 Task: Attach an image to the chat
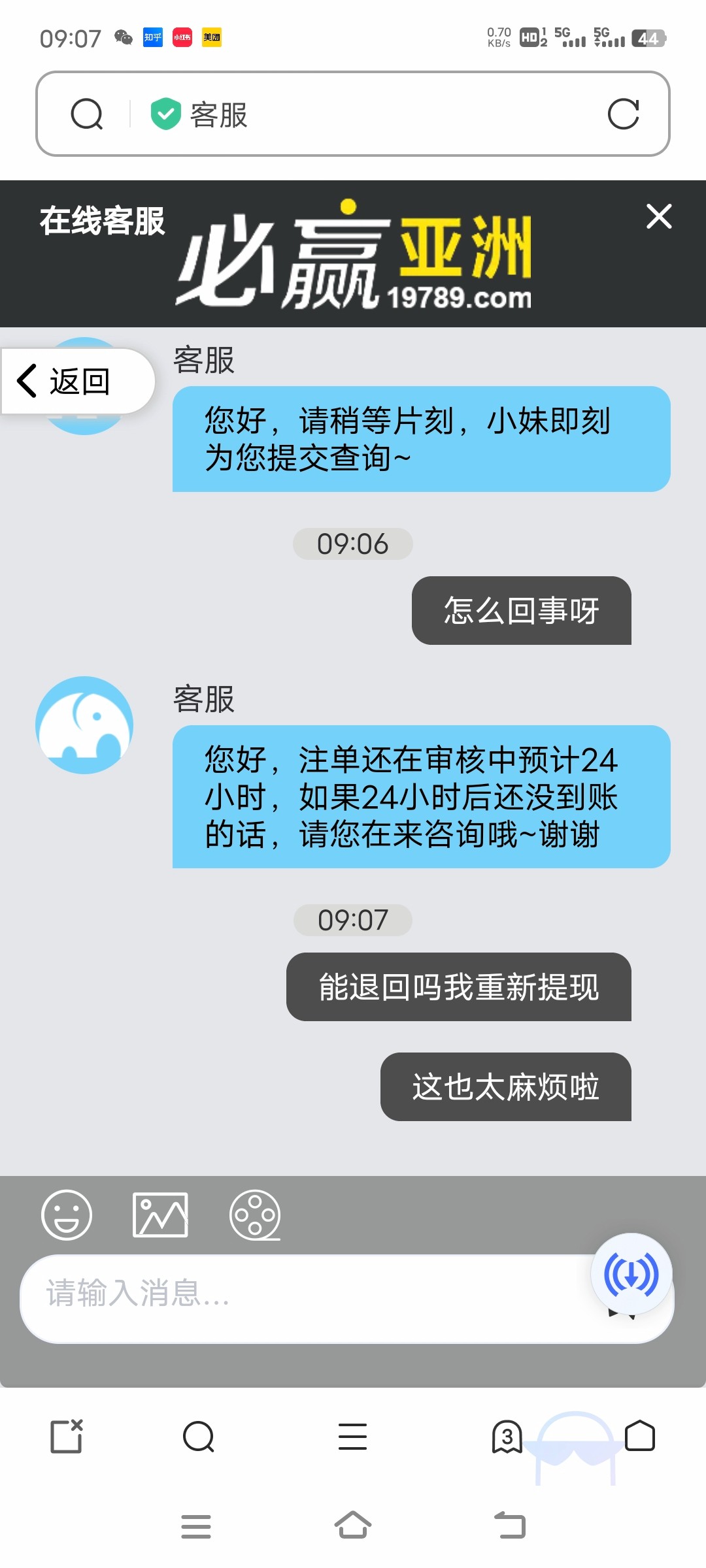coord(160,1215)
